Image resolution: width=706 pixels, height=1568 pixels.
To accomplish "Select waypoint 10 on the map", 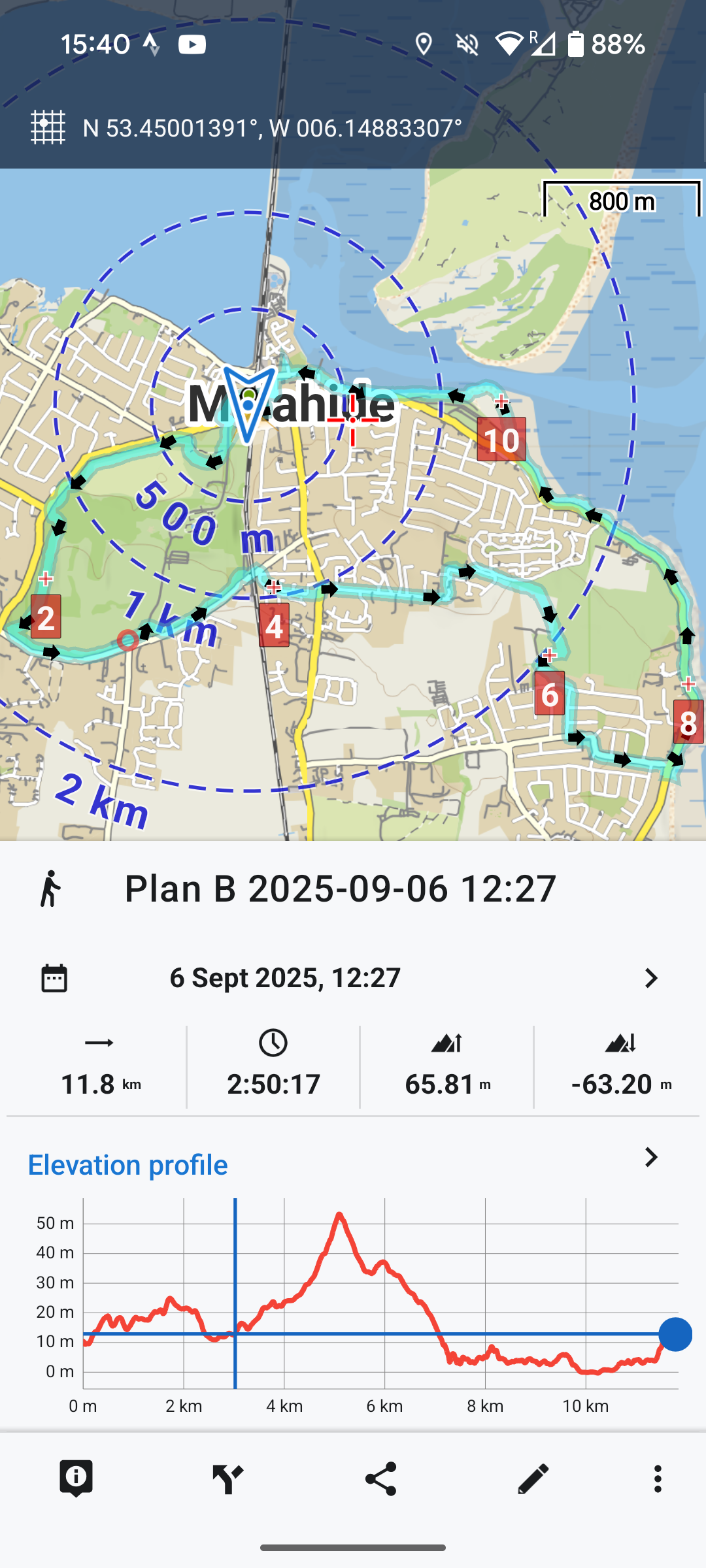I will click(501, 440).
